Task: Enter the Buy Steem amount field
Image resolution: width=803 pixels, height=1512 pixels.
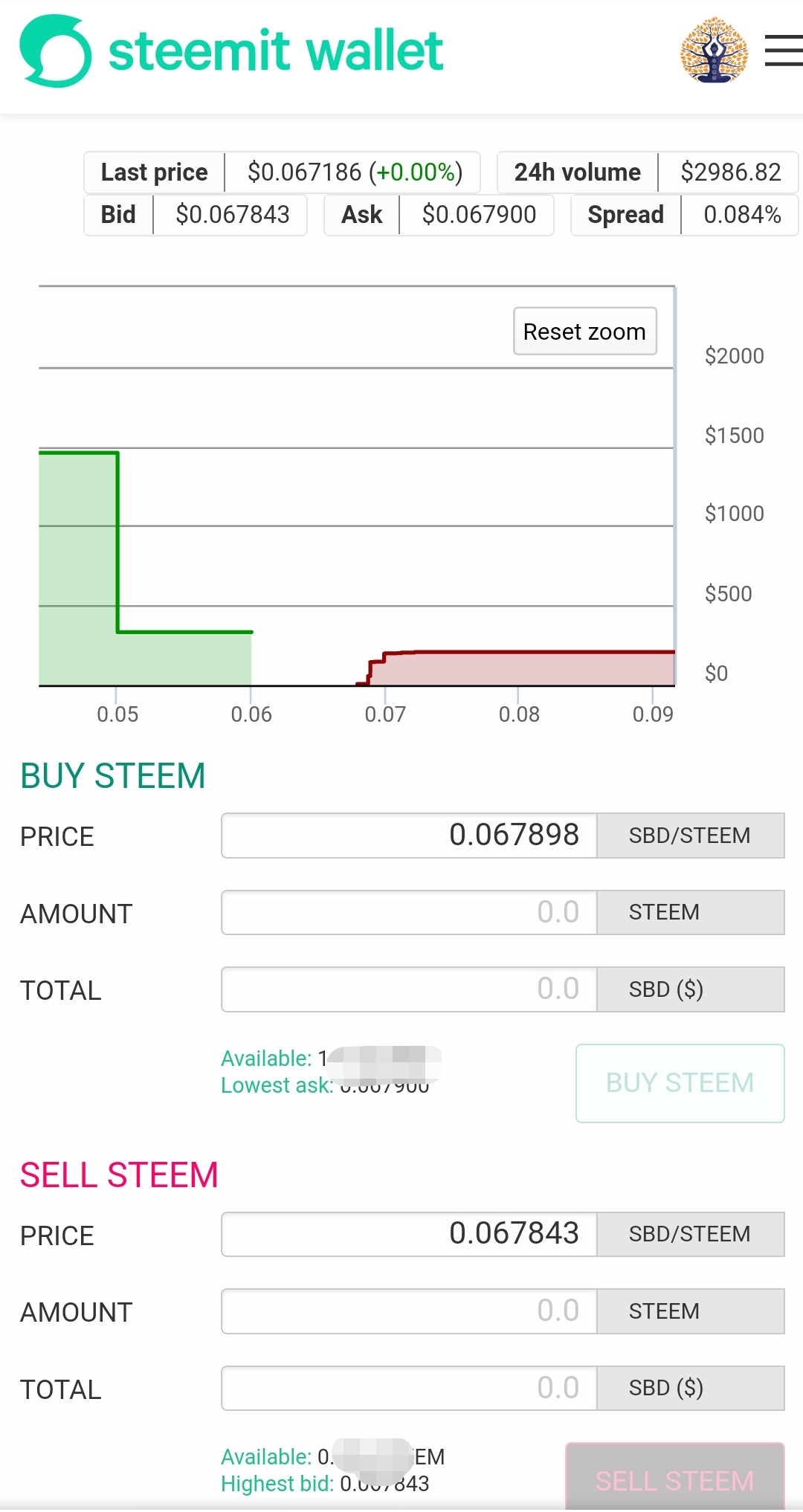Action: [409, 913]
